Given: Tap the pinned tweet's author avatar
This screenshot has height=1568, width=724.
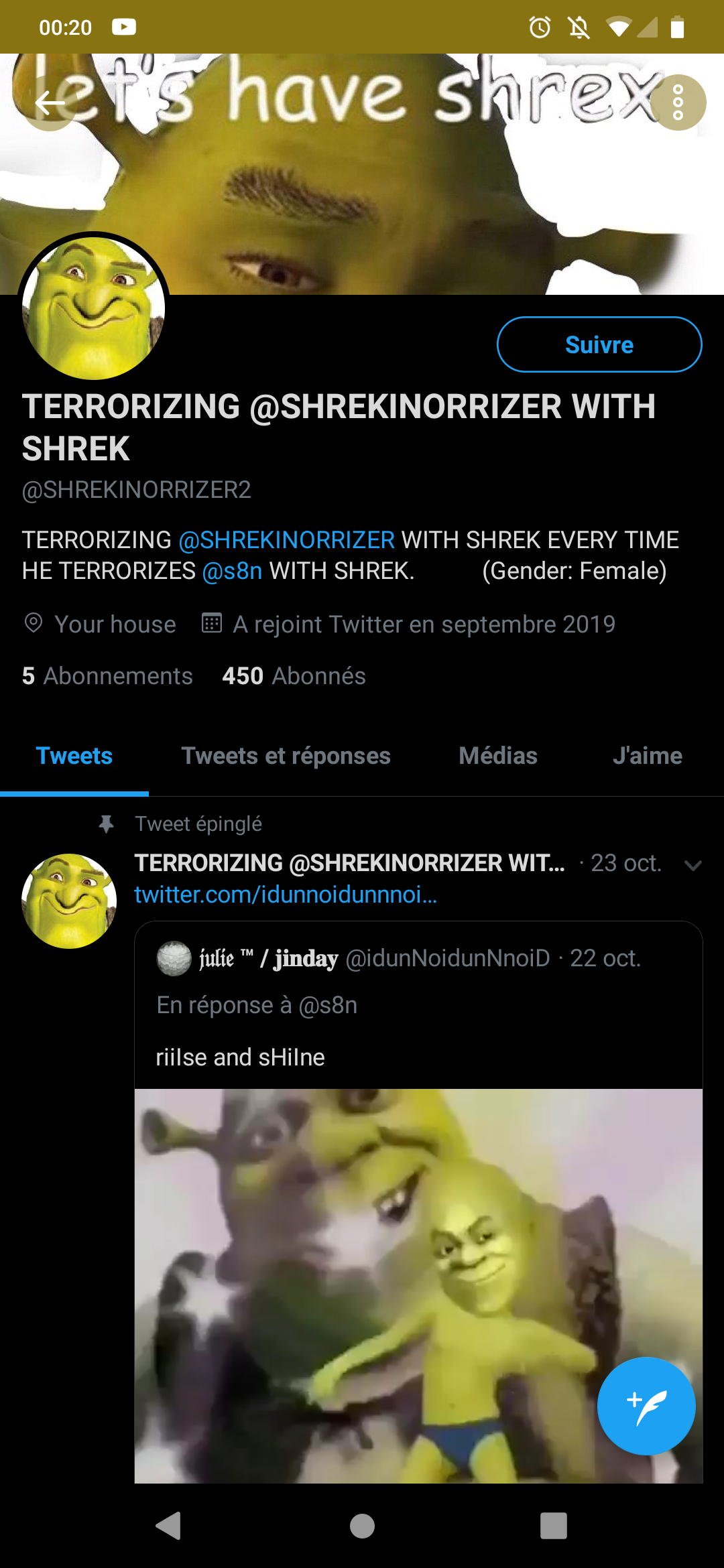Looking at the screenshot, I should (x=69, y=901).
